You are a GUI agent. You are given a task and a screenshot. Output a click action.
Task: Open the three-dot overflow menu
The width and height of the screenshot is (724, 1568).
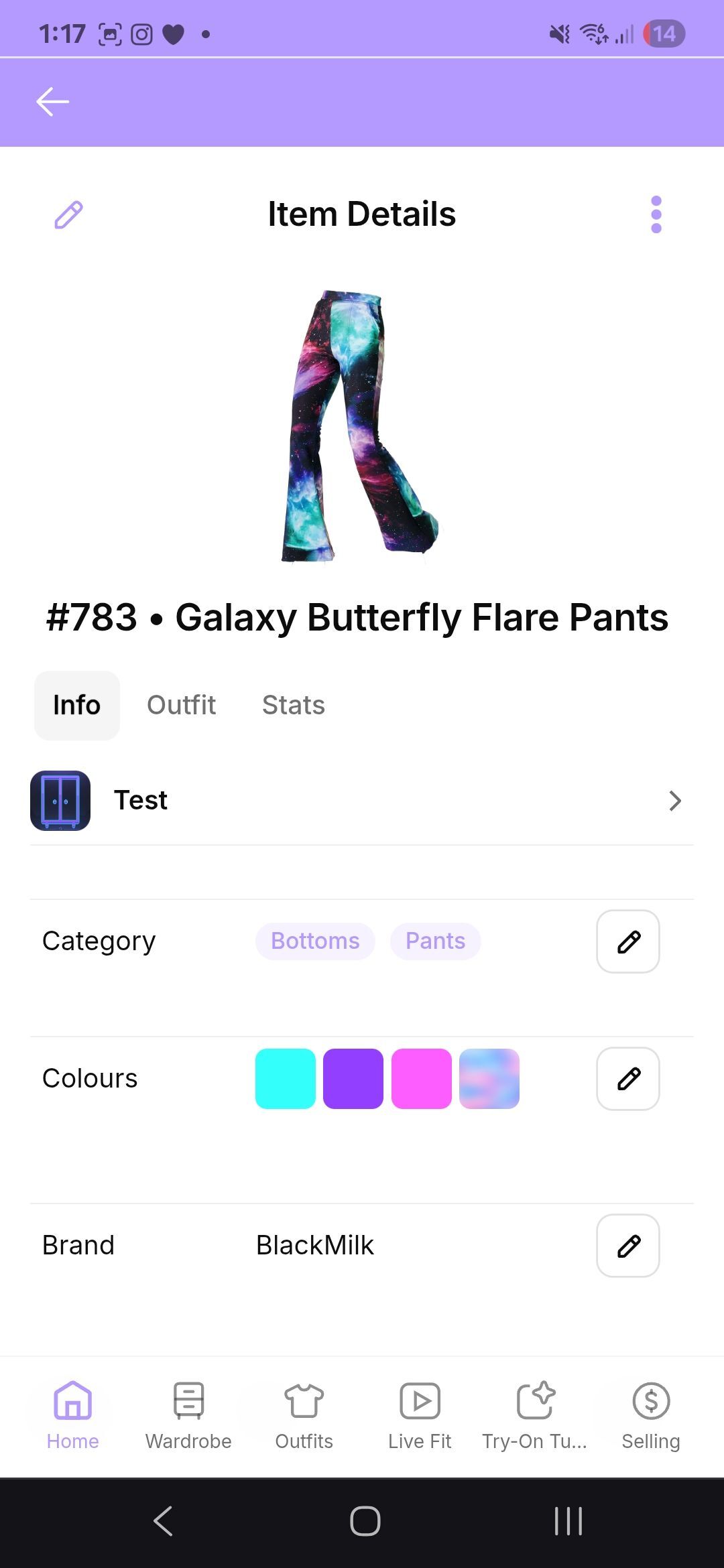tap(656, 215)
